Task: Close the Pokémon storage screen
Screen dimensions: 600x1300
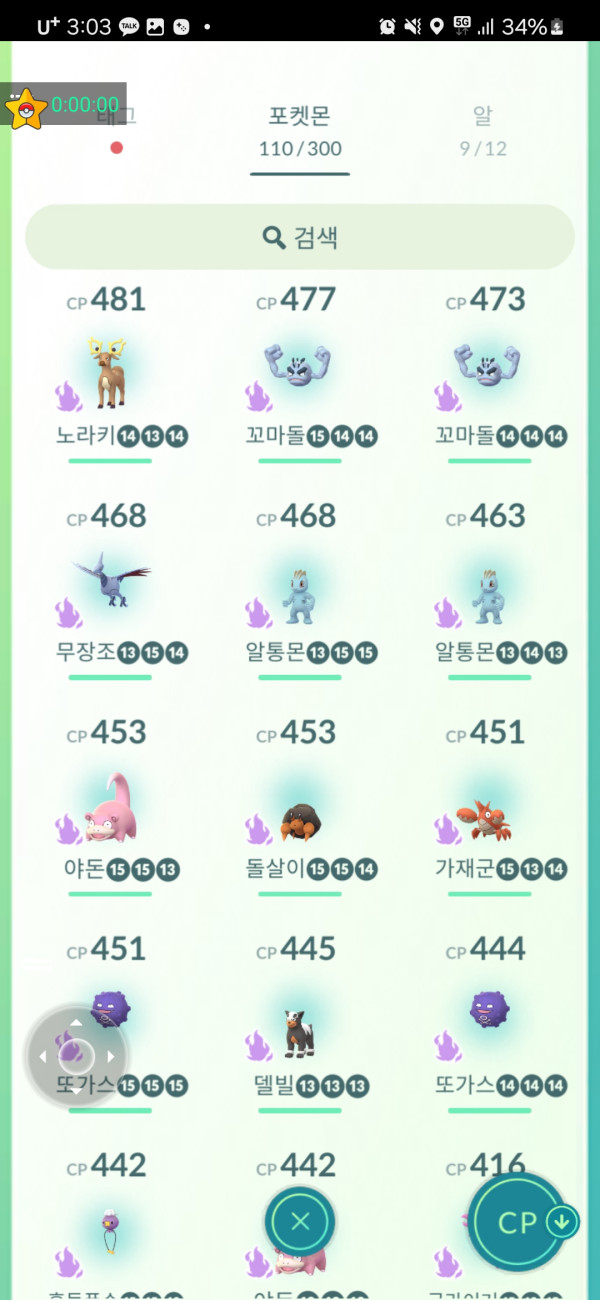Action: (300, 1221)
